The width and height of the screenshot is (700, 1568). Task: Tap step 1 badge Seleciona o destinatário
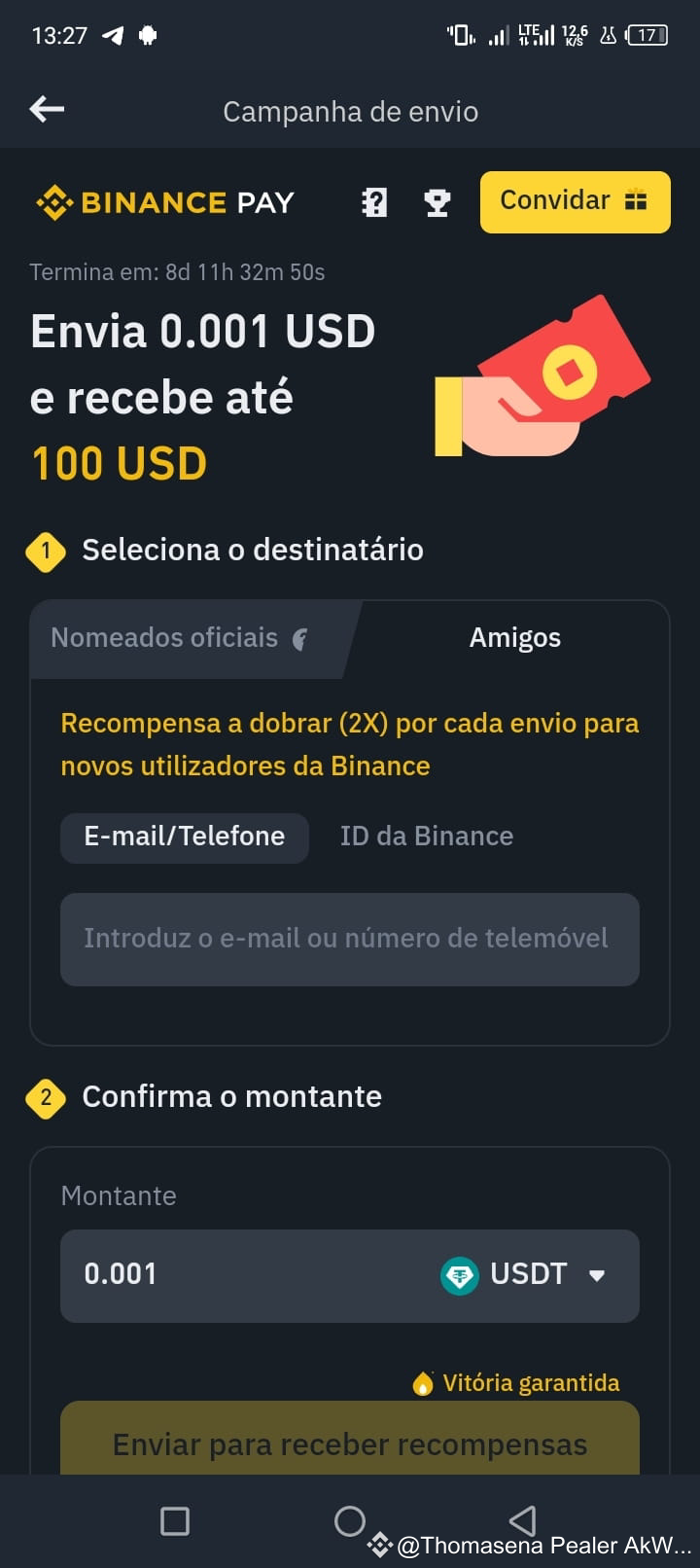[45, 551]
